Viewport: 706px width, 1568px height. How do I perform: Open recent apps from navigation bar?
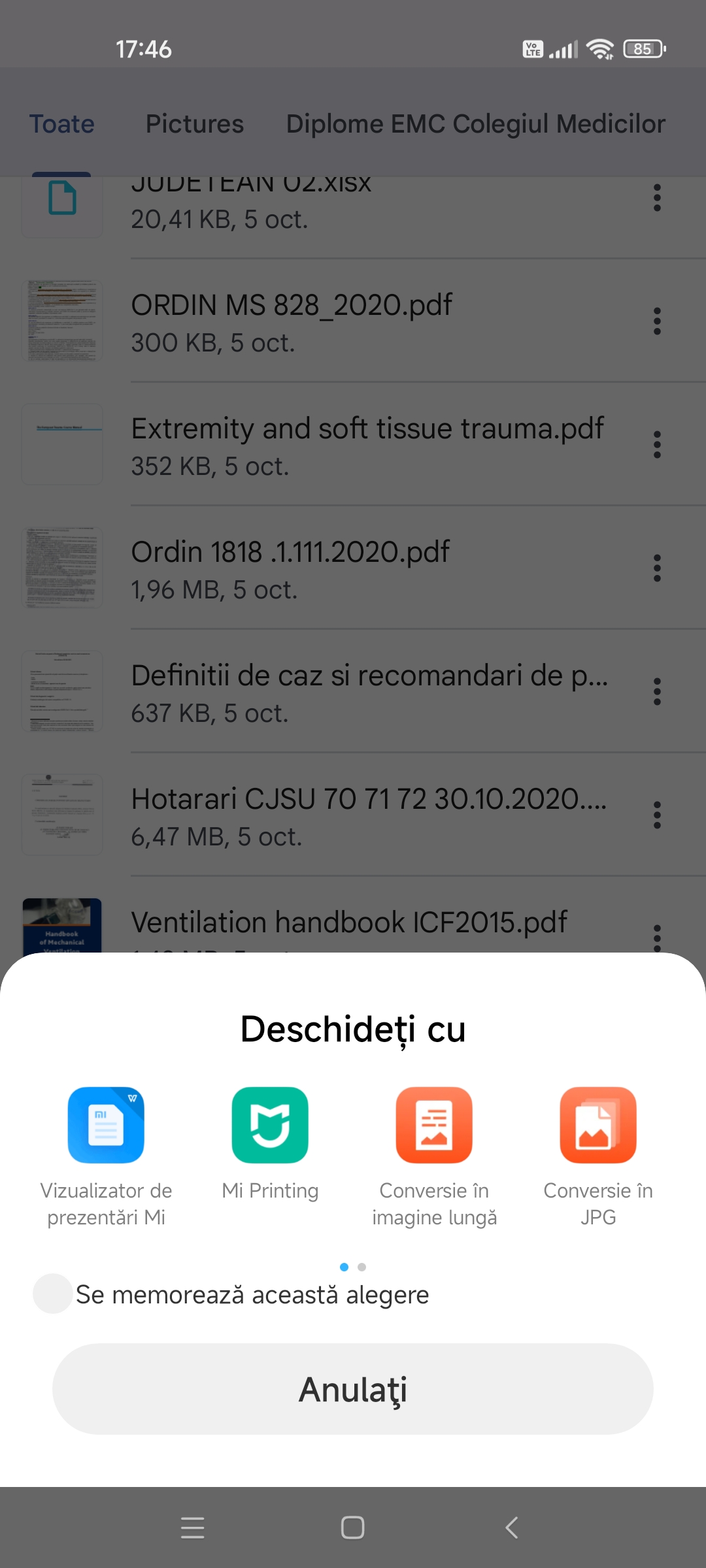pyautogui.click(x=193, y=1527)
